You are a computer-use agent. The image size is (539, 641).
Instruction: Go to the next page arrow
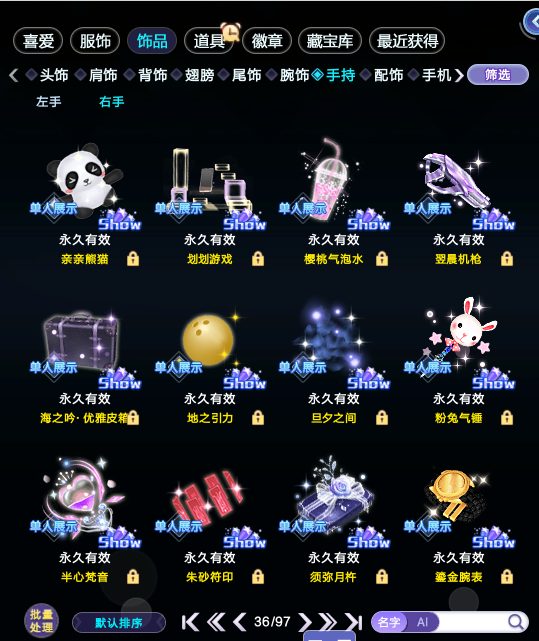pos(304,622)
